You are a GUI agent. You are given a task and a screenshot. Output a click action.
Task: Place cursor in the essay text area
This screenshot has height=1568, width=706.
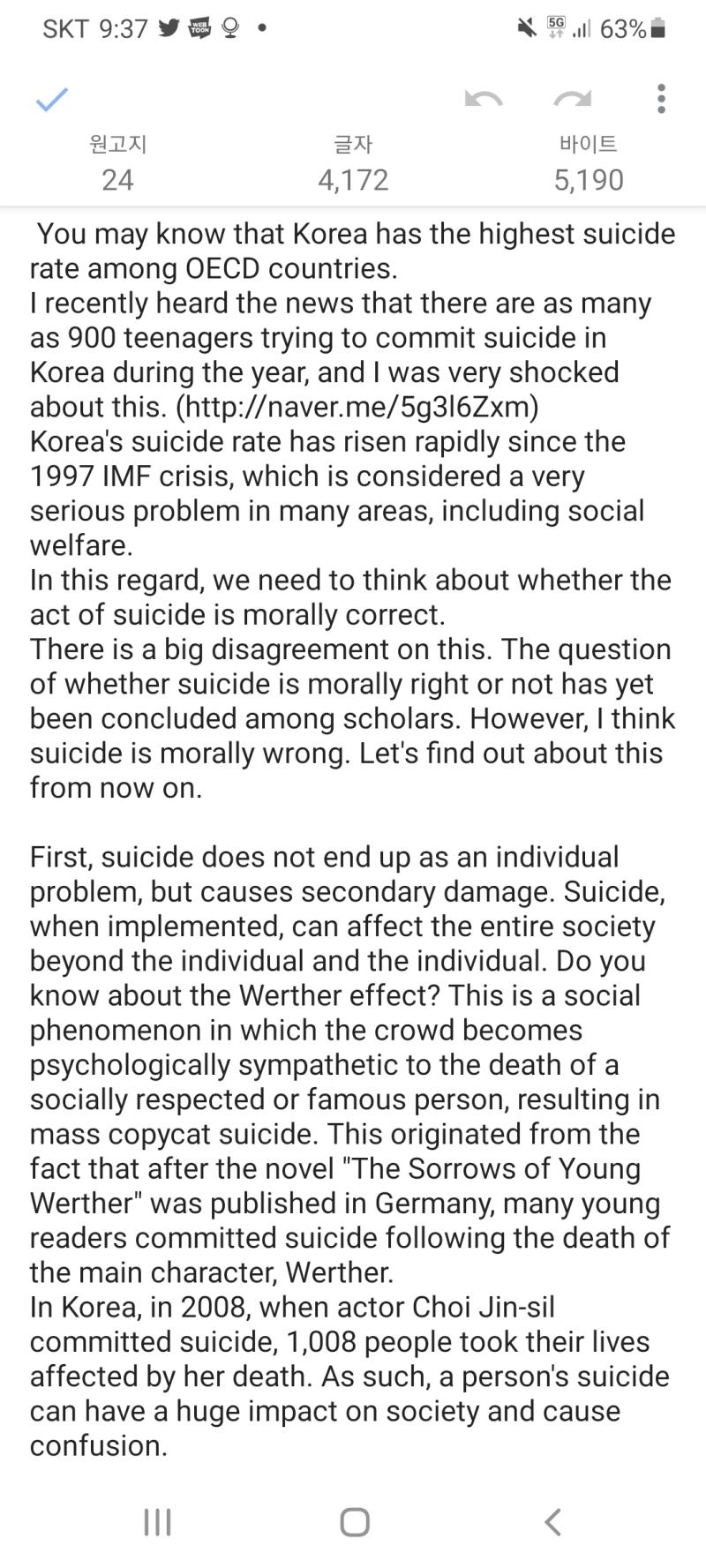(x=353, y=838)
